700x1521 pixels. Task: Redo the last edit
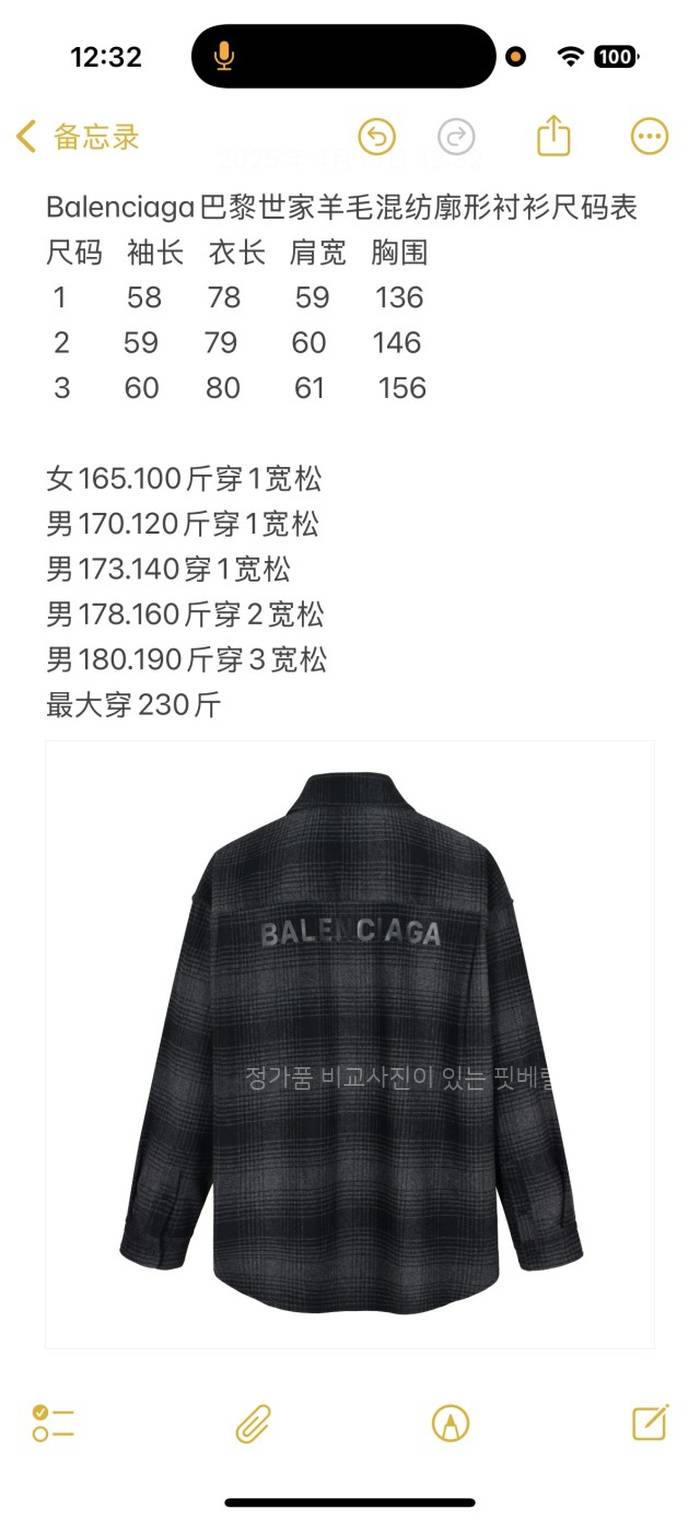pos(457,137)
